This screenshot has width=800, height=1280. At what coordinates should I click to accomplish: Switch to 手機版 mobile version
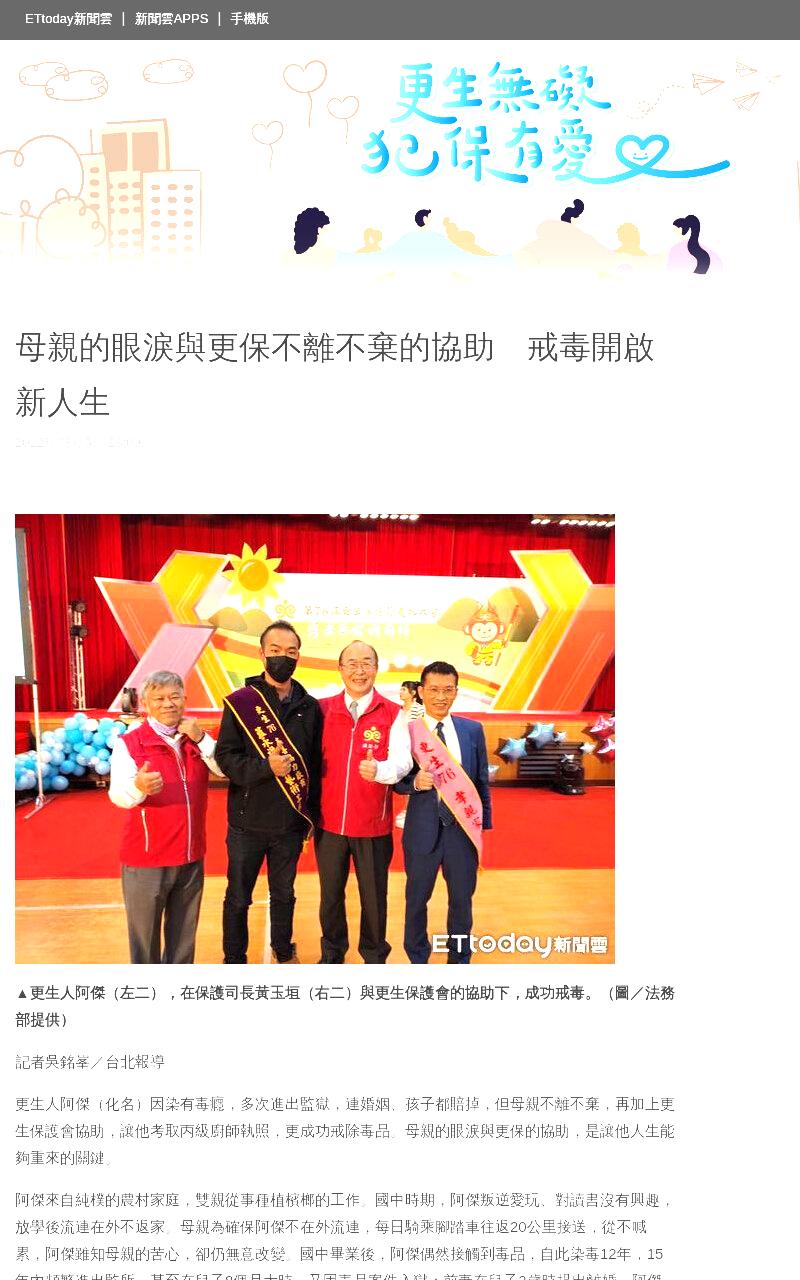pos(249,19)
